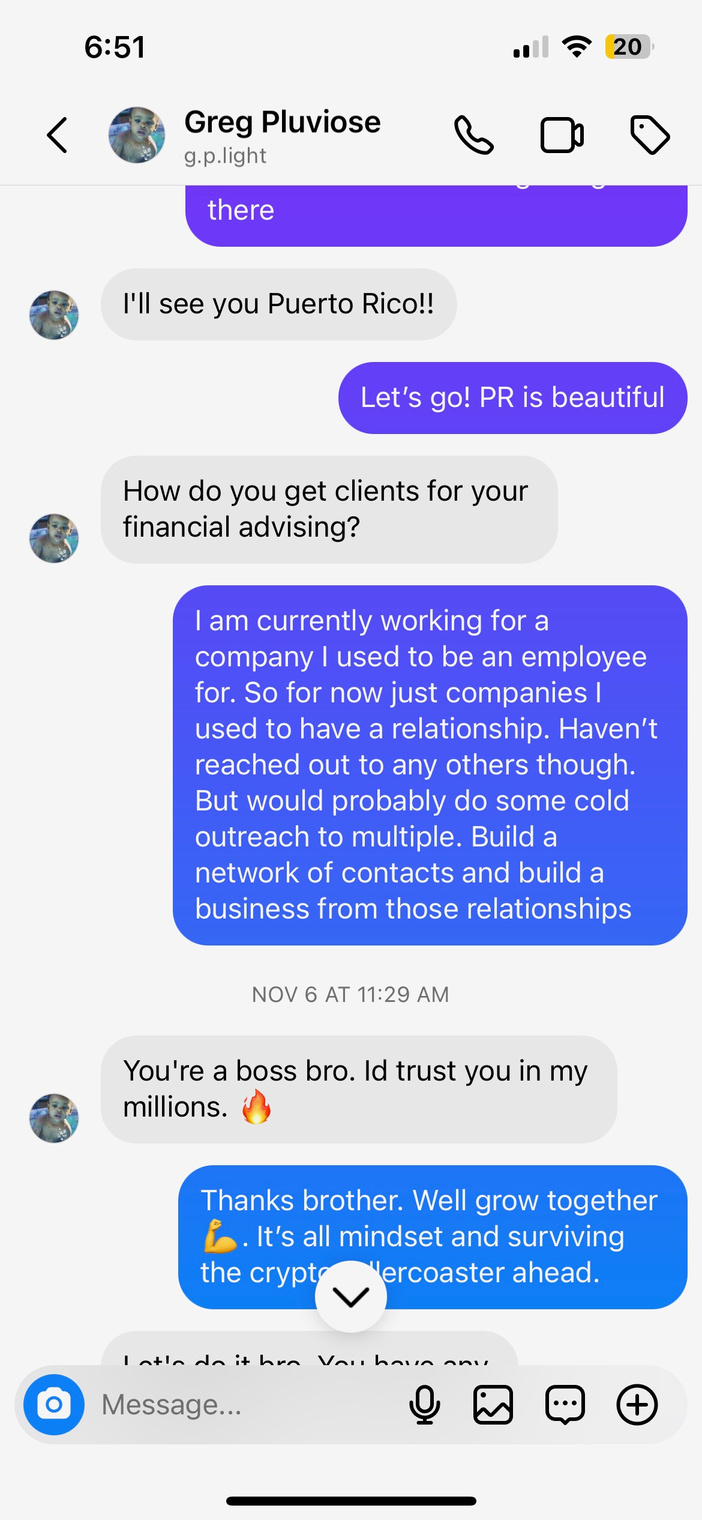Open the camera in message bar
Screen dimensions: 702x1520
pos(54,1405)
